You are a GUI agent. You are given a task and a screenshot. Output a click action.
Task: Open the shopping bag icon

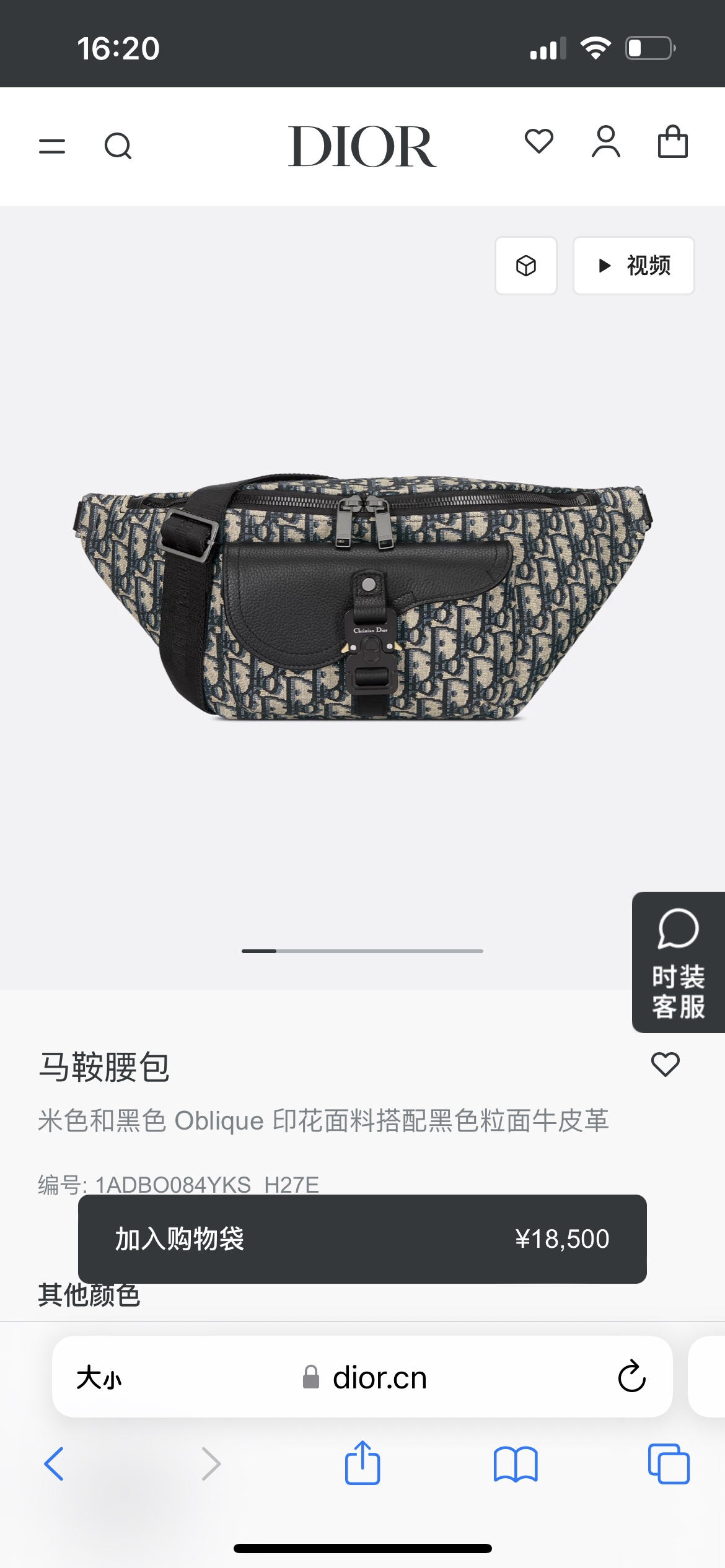(673, 142)
